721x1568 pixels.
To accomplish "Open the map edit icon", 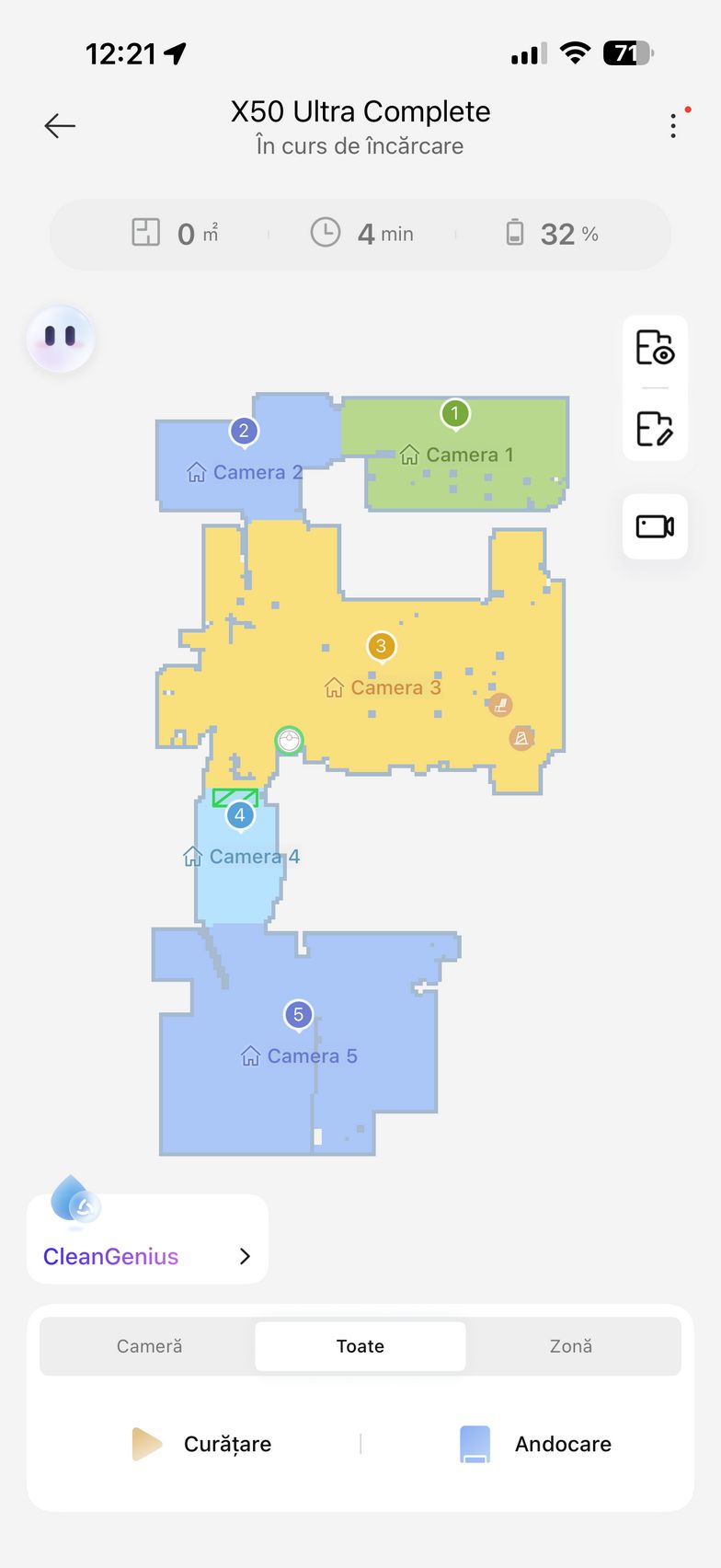I will coord(655,429).
